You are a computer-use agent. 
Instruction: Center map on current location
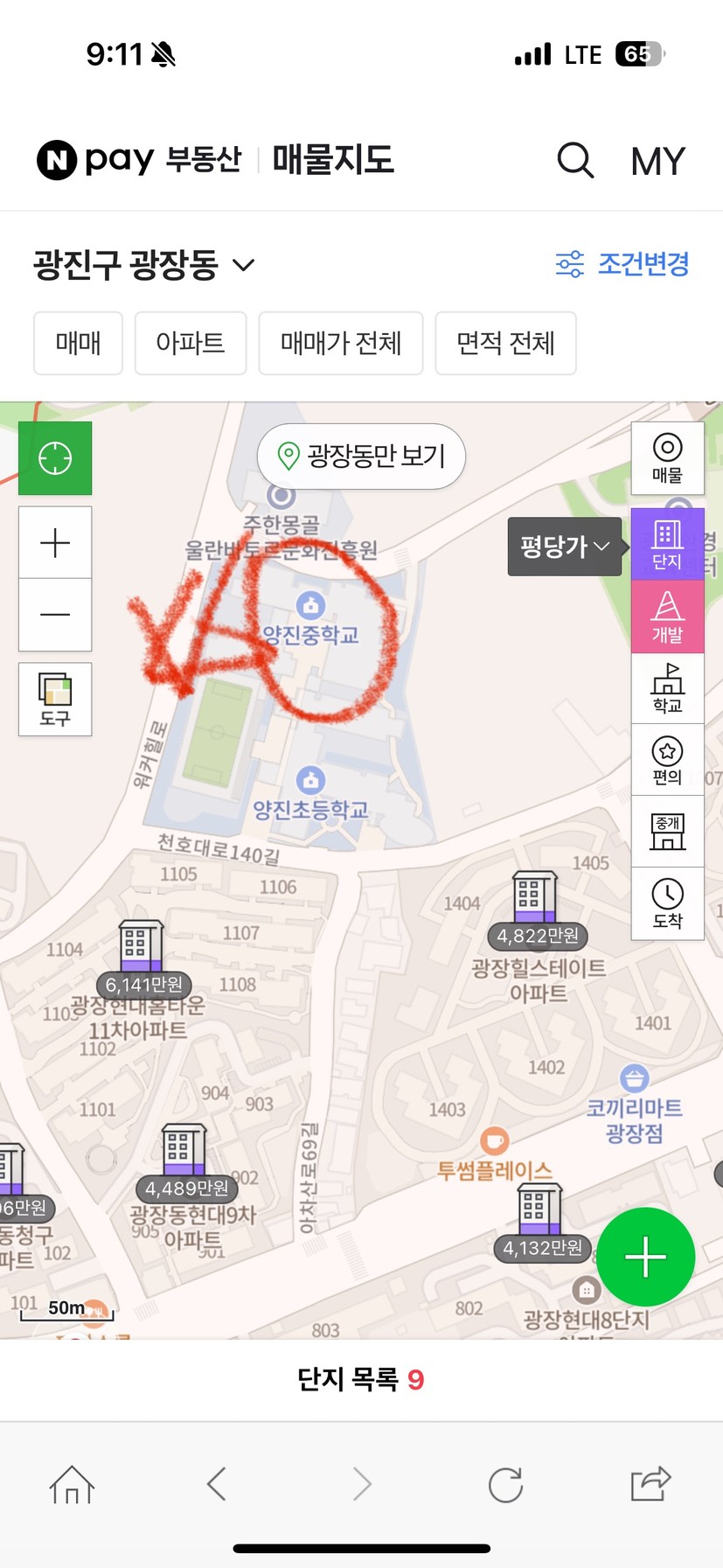[55, 458]
